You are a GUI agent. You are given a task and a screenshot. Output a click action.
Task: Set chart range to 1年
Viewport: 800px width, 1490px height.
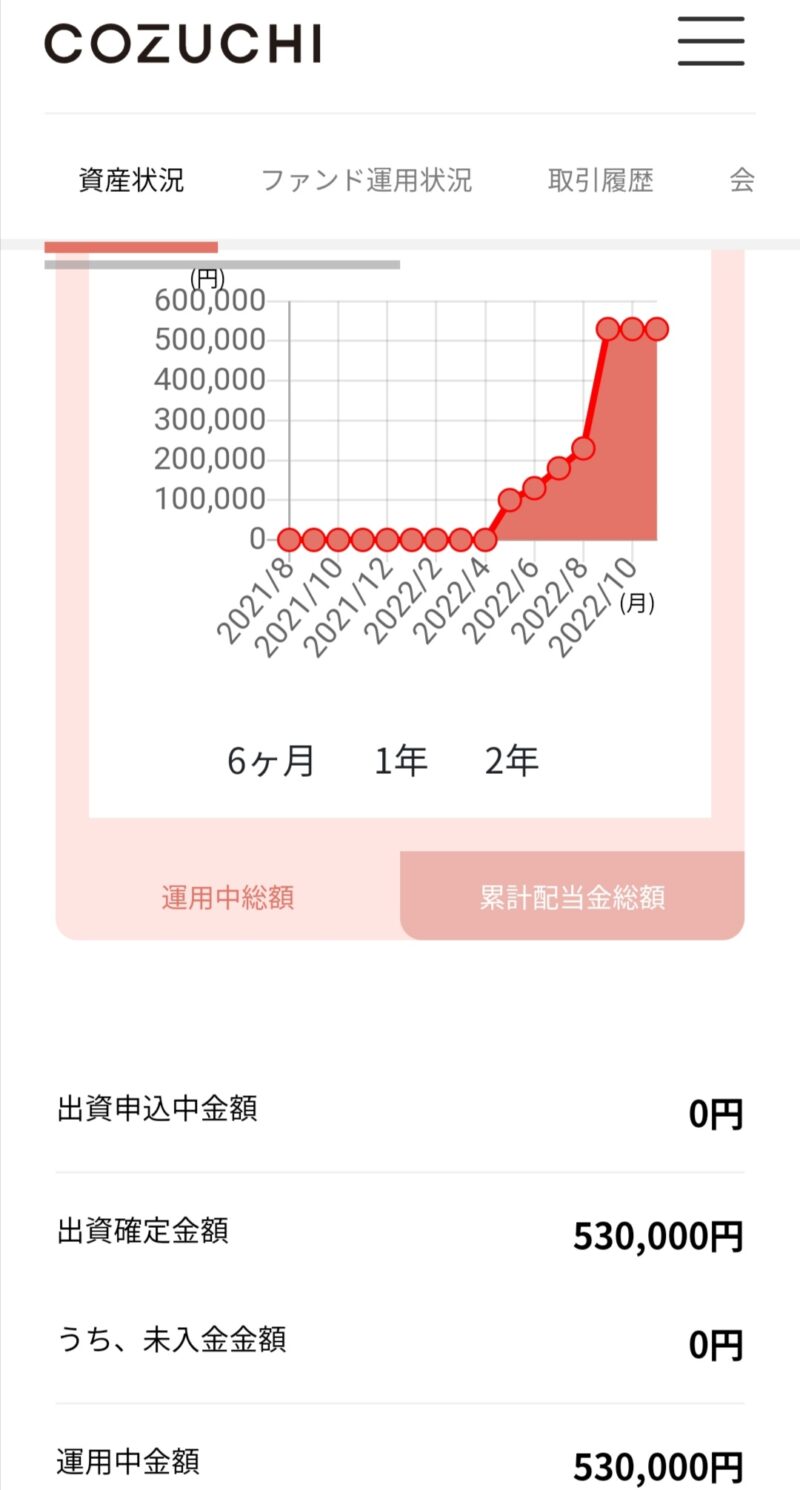pyautogui.click(x=401, y=762)
